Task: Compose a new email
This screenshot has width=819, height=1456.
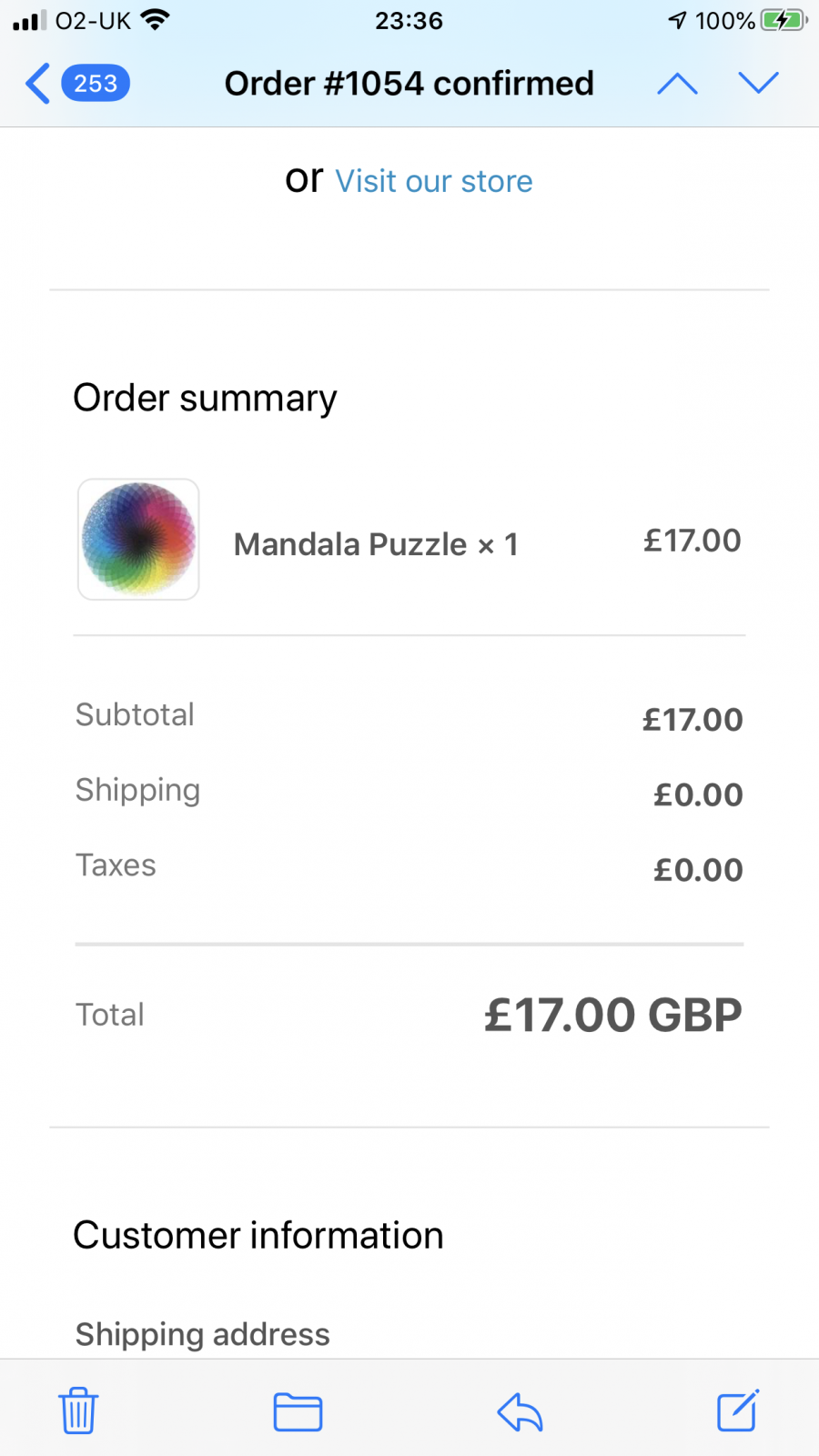Action: click(738, 1410)
